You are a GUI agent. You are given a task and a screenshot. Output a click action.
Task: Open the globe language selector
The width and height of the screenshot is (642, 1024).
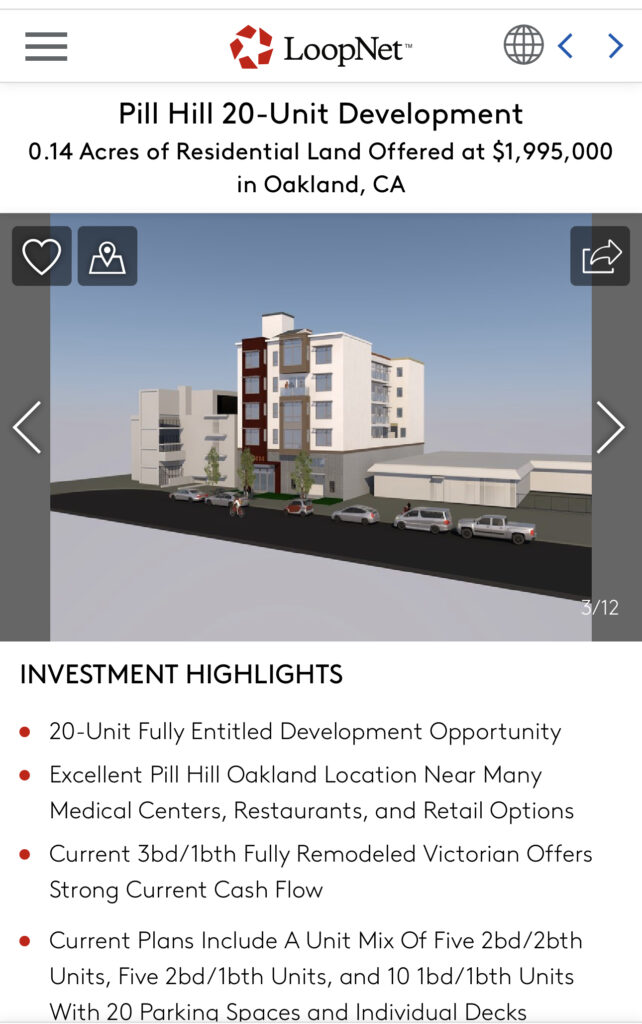(523, 45)
